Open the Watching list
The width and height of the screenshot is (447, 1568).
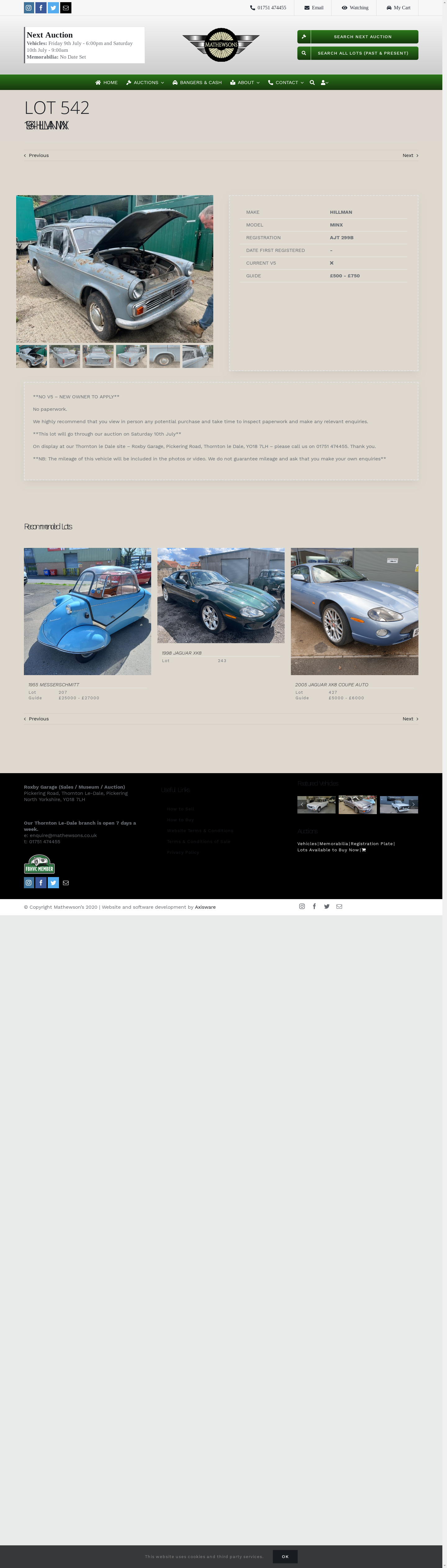click(x=355, y=8)
